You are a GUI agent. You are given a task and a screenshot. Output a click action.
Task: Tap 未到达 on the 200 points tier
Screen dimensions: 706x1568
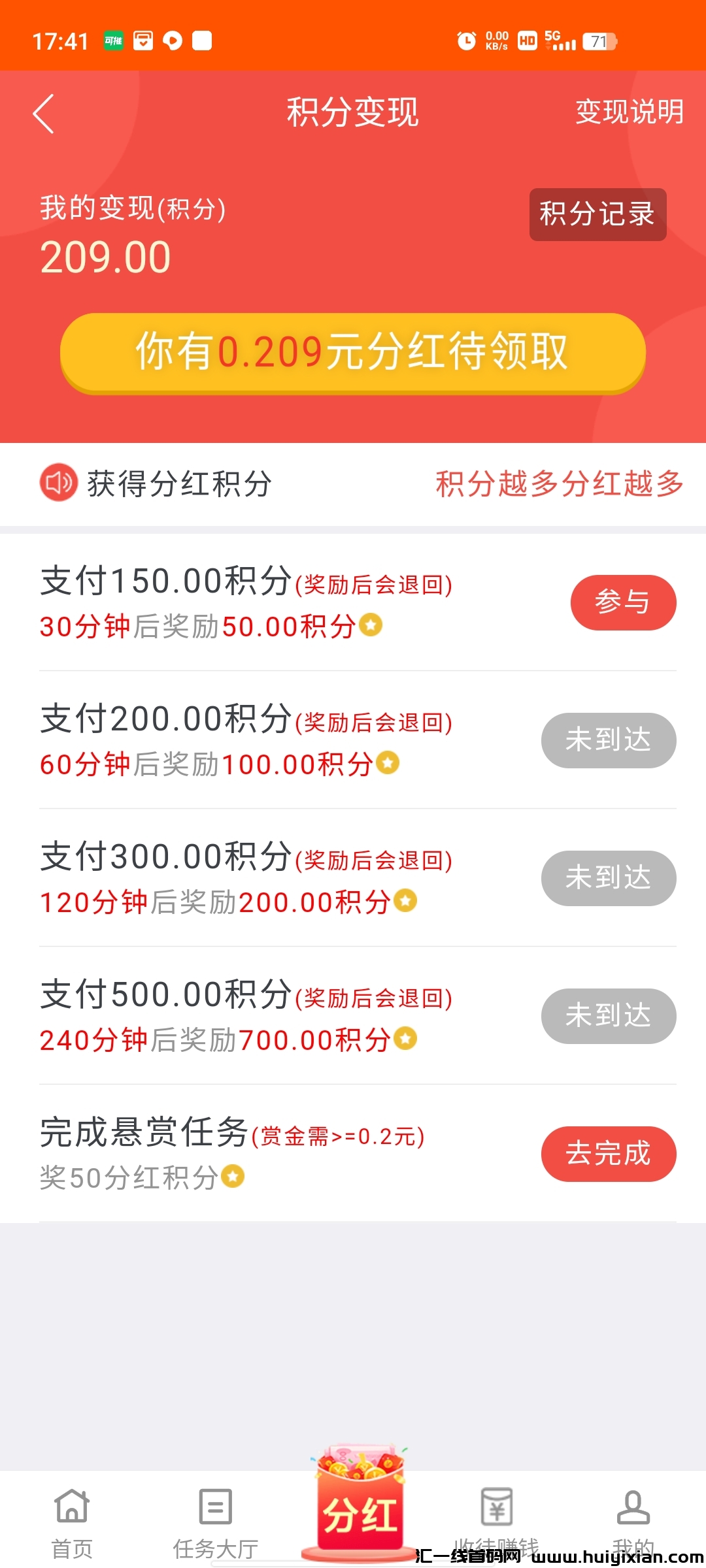pos(608,740)
